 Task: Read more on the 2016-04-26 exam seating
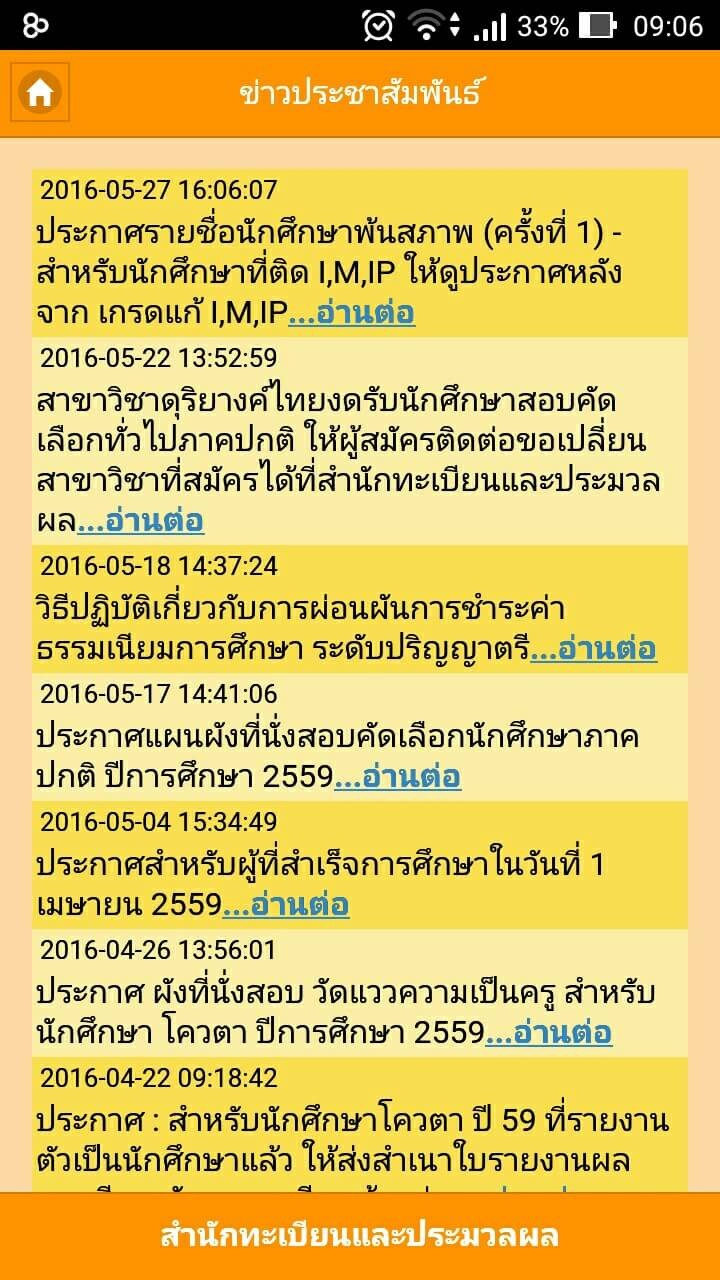click(x=549, y=1033)
